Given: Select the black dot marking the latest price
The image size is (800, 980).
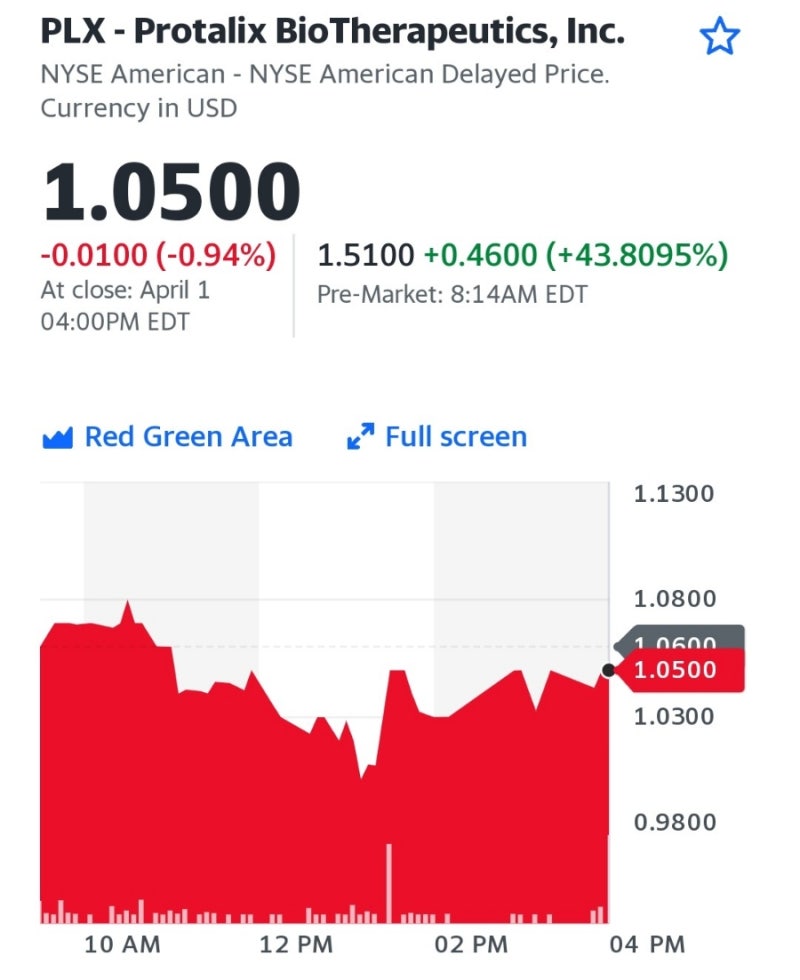Looking at the screenshot, I should 608,671.
